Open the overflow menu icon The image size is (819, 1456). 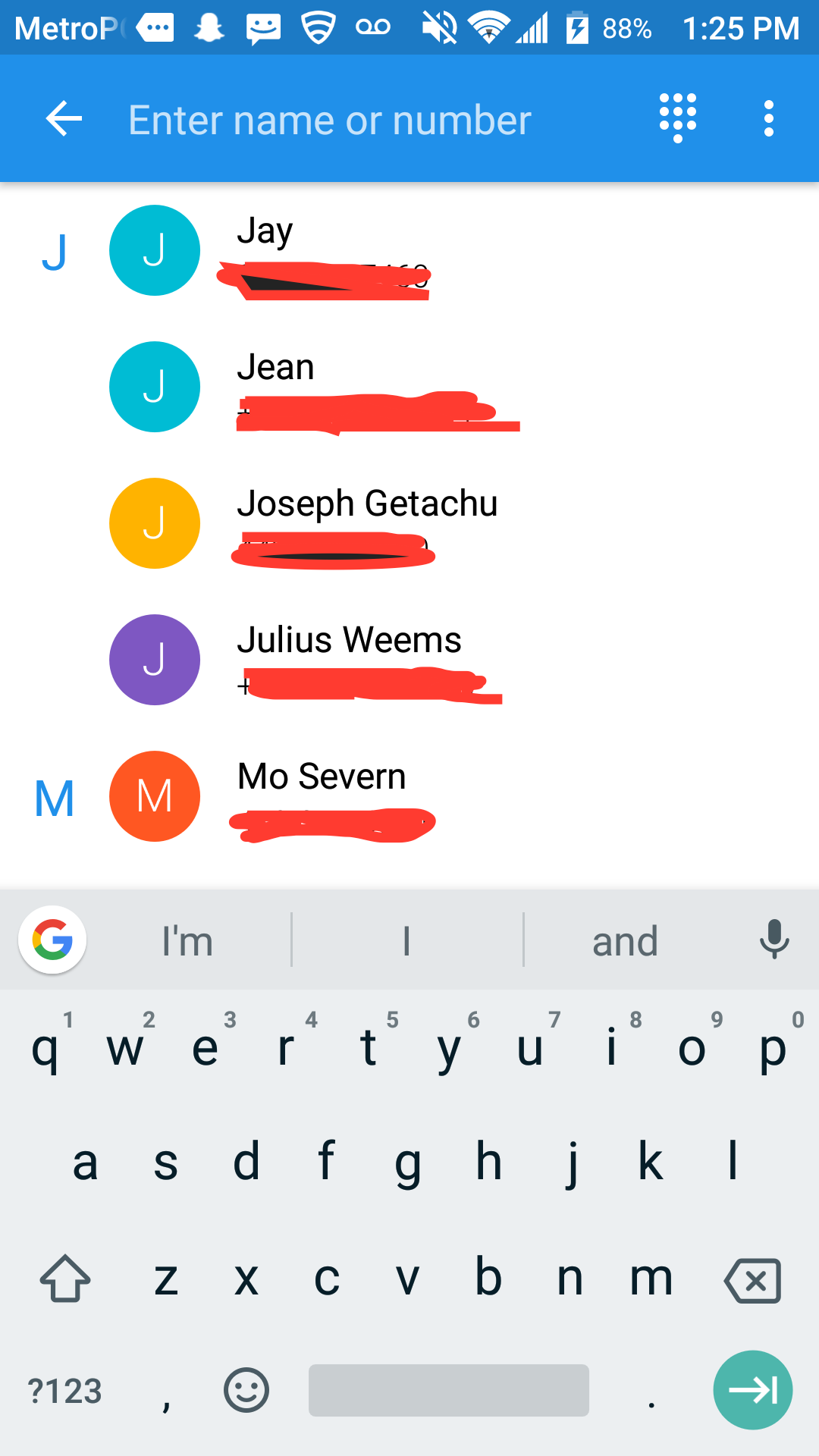point(768,118)
